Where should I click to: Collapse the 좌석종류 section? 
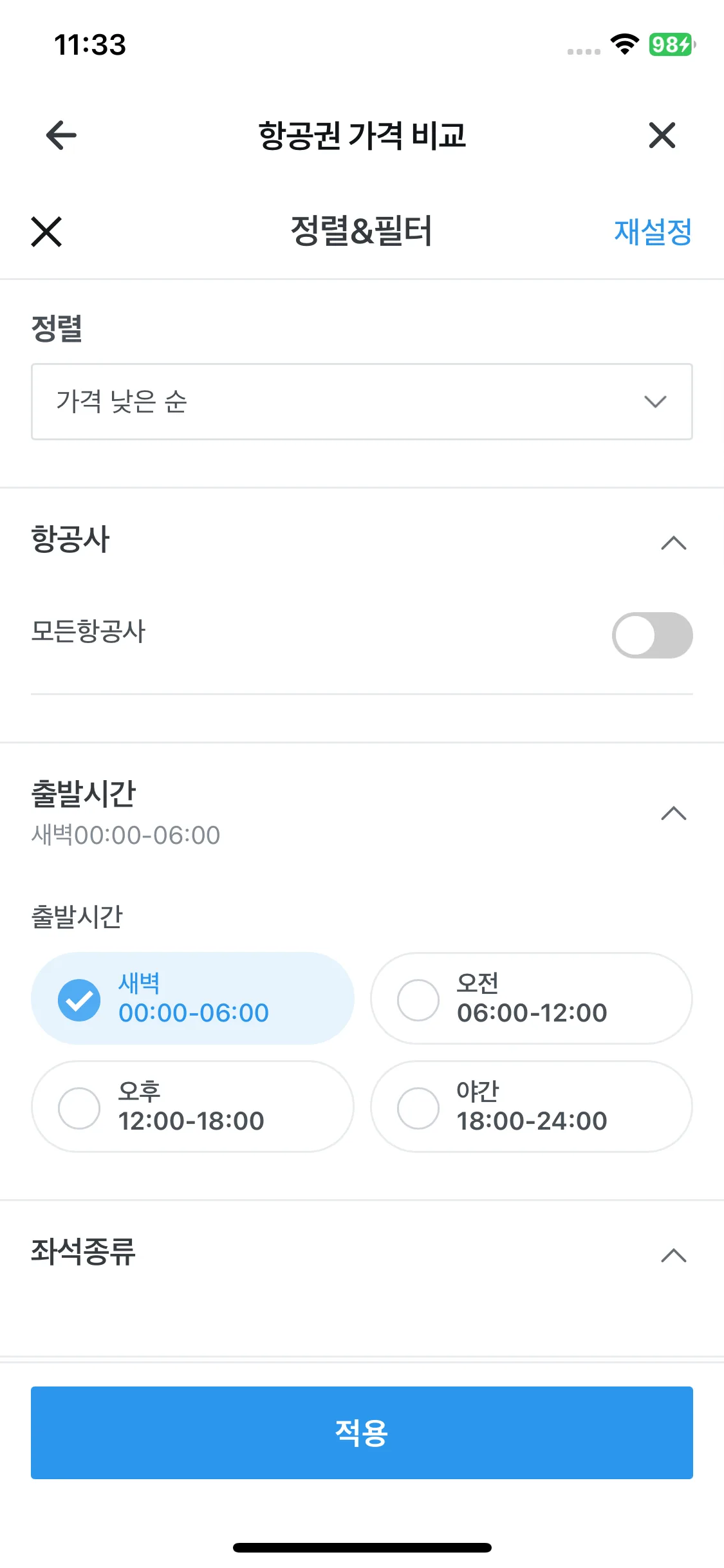click(673, 1256)
